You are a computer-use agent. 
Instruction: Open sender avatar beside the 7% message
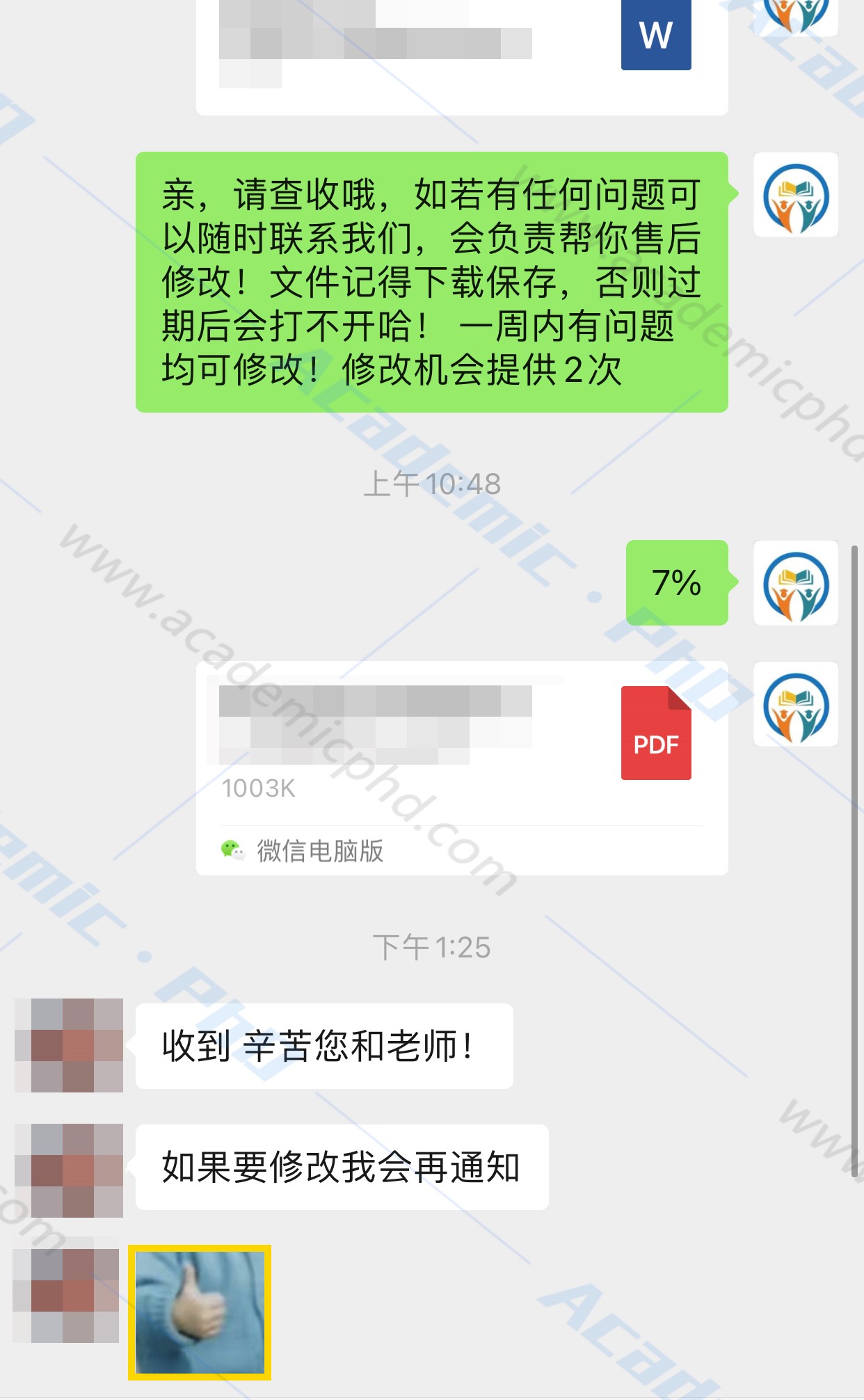tap(796, 583)
